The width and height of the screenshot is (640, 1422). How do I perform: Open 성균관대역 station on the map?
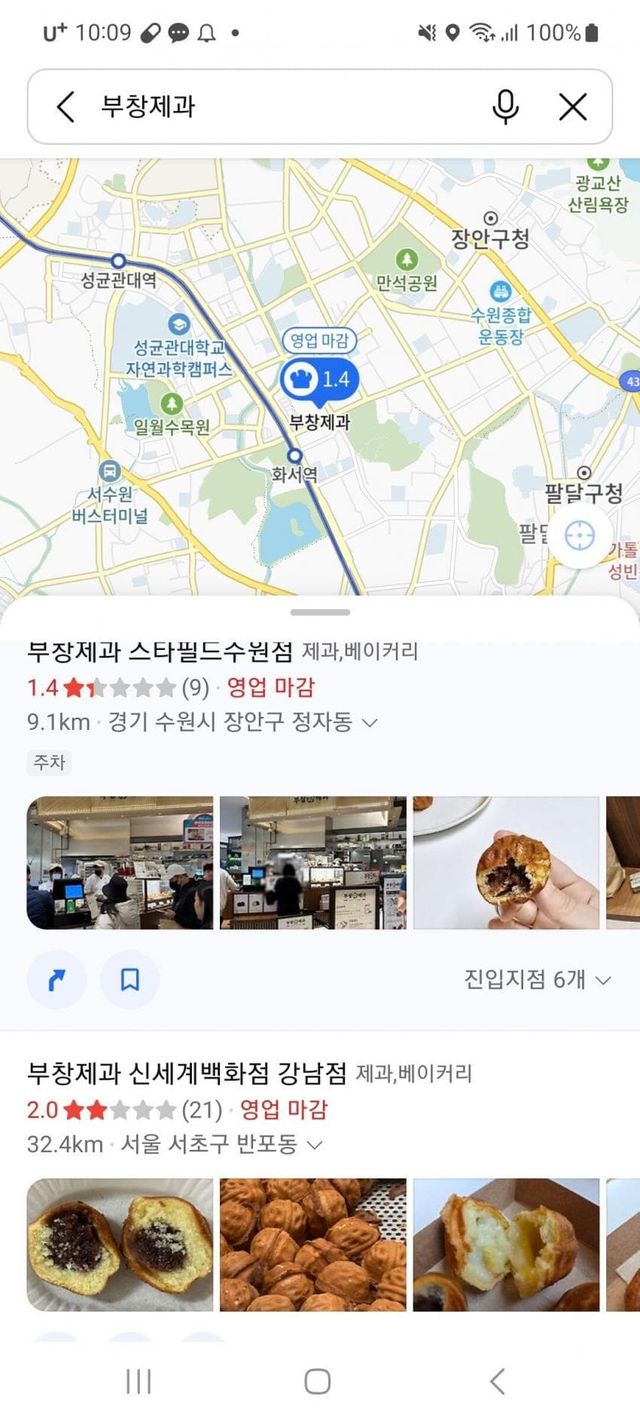(x=118, y=262)
